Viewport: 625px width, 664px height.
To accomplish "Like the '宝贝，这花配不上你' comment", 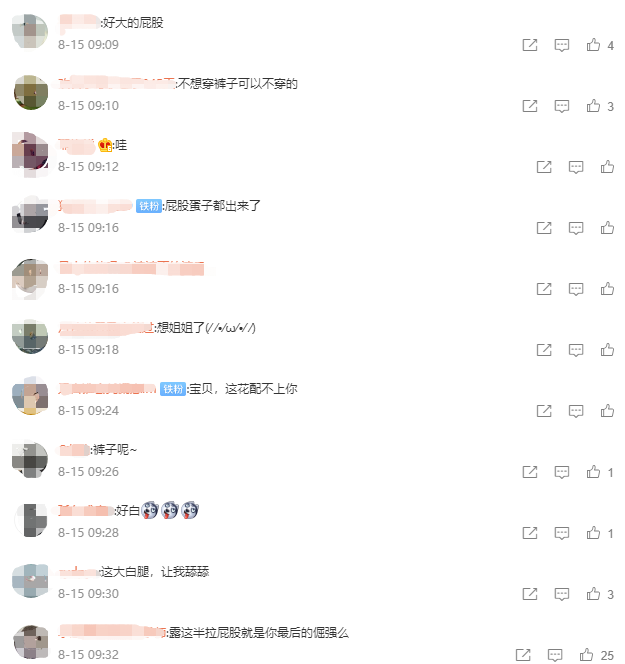I will (x=607, y=411).
